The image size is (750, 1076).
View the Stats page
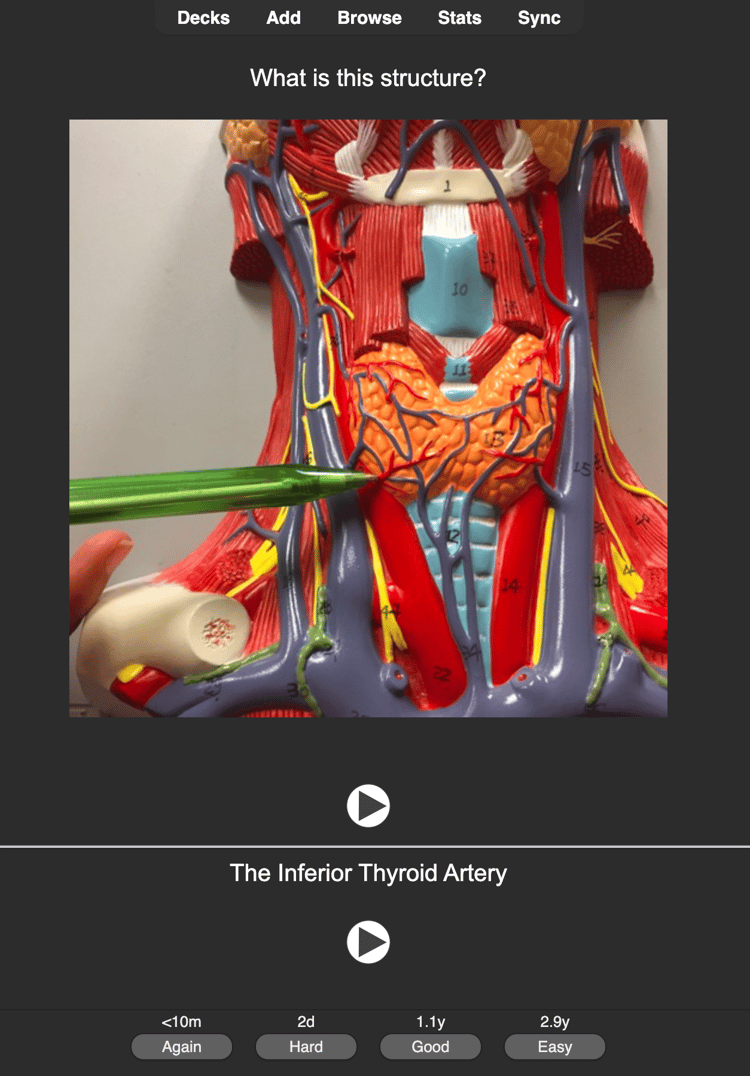click(x=459, y=18)
